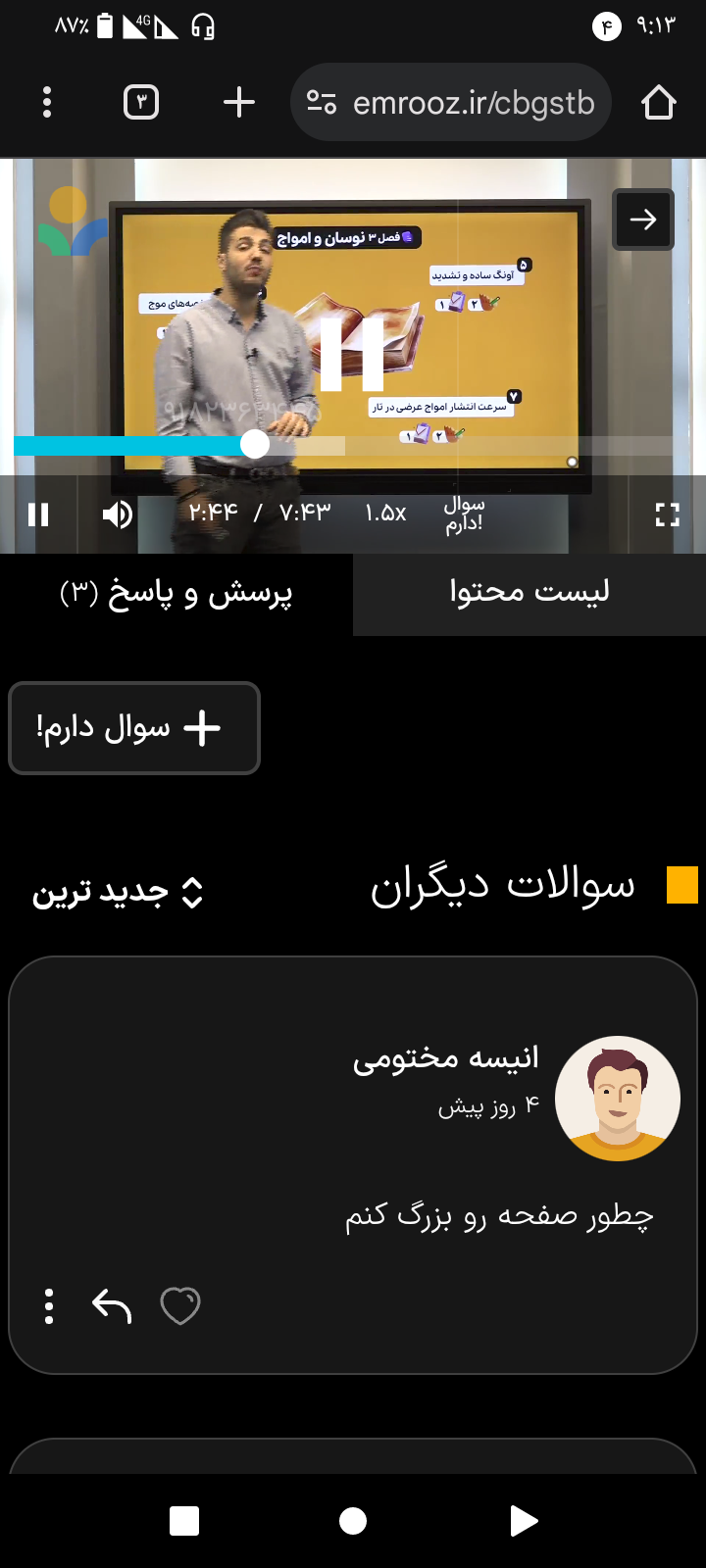Screen dimensions: 706x1568
Task: Tap سوال دارم! in the video controls
Action: click(x=464, y=514)
